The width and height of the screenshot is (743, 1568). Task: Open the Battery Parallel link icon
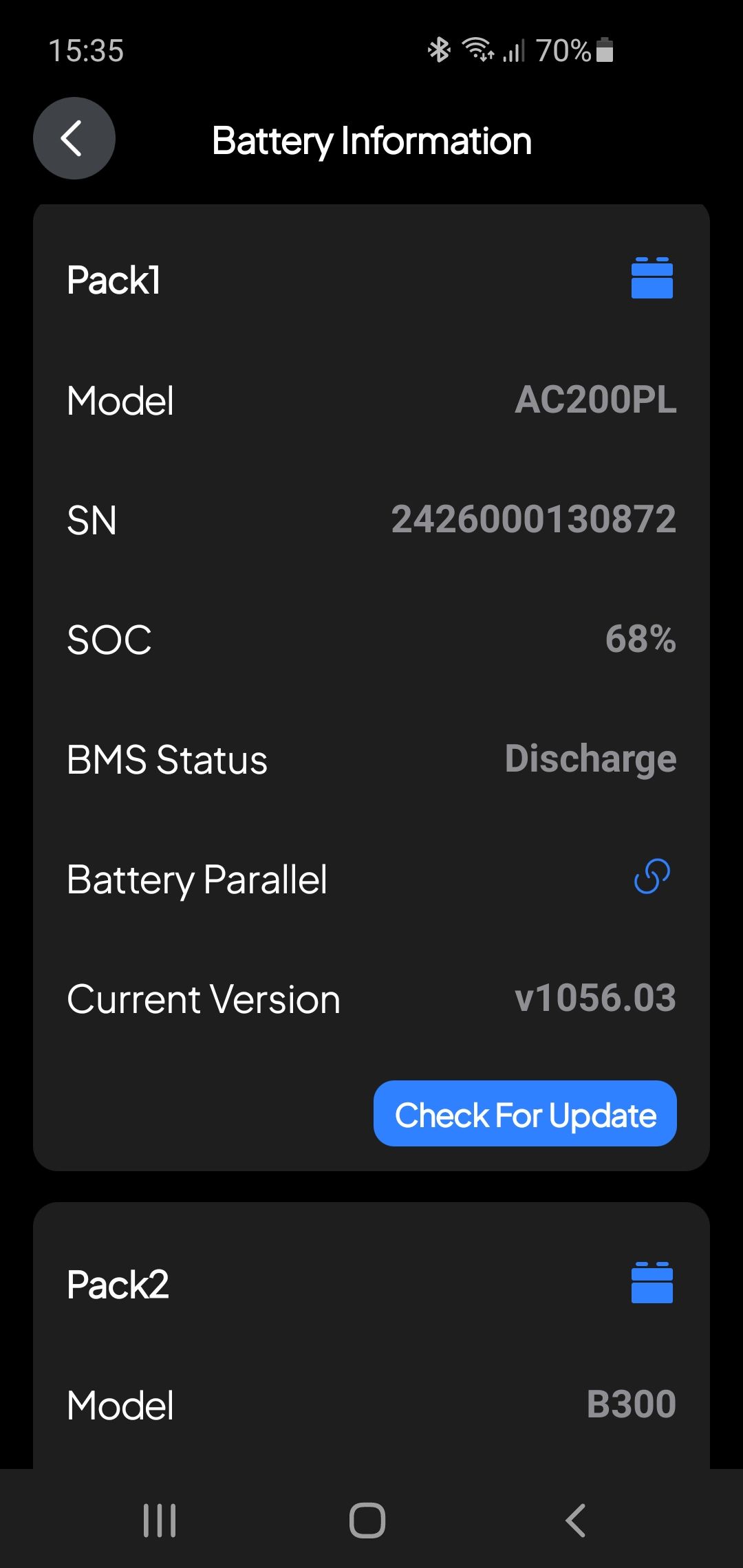[x=652, y=876]
